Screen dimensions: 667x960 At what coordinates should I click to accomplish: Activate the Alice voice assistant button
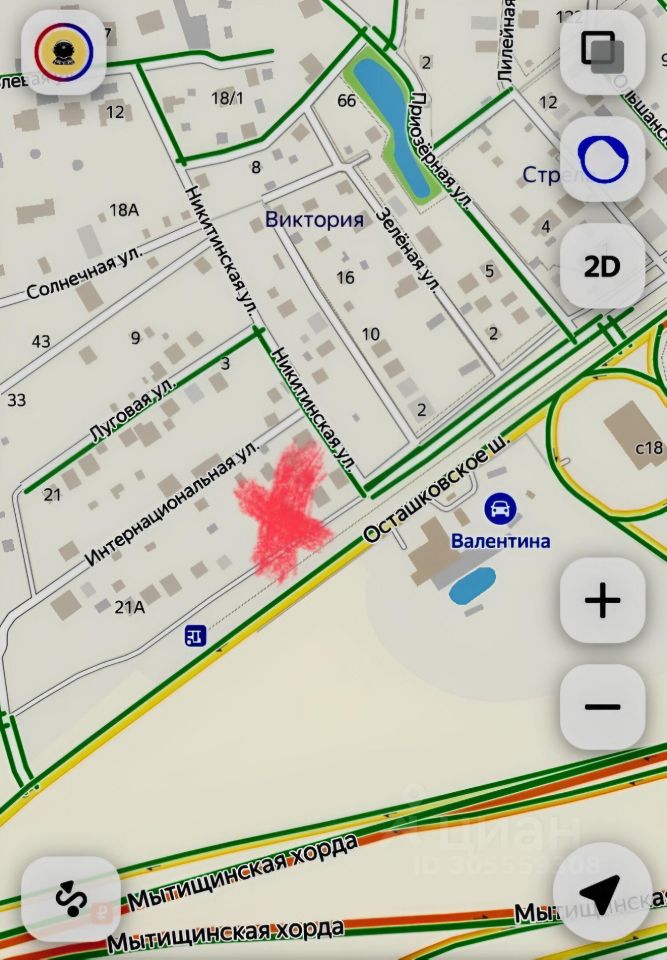602,159
